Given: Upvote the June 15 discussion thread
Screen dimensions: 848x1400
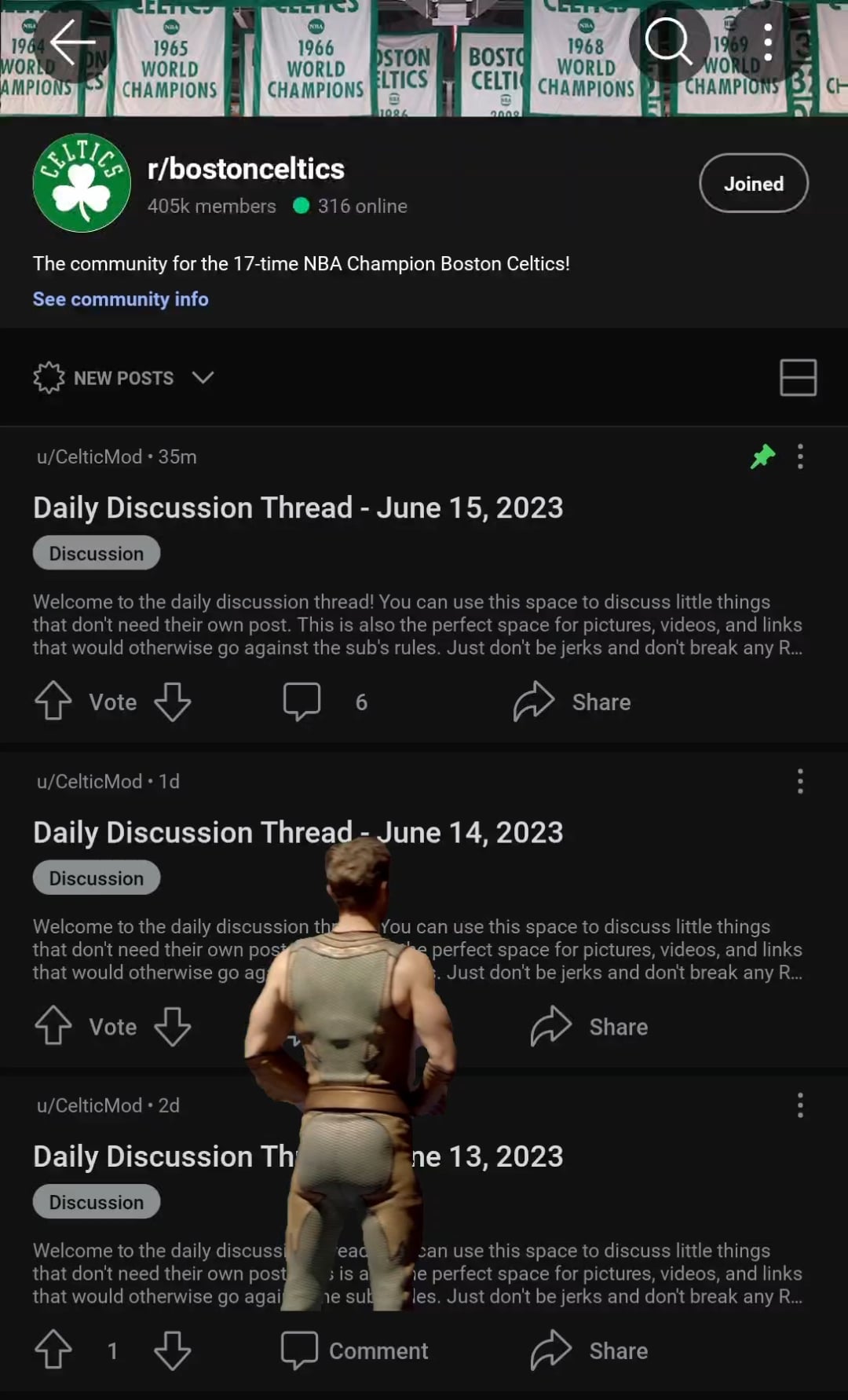Looking at the screenshot, I should coord(53,702).
